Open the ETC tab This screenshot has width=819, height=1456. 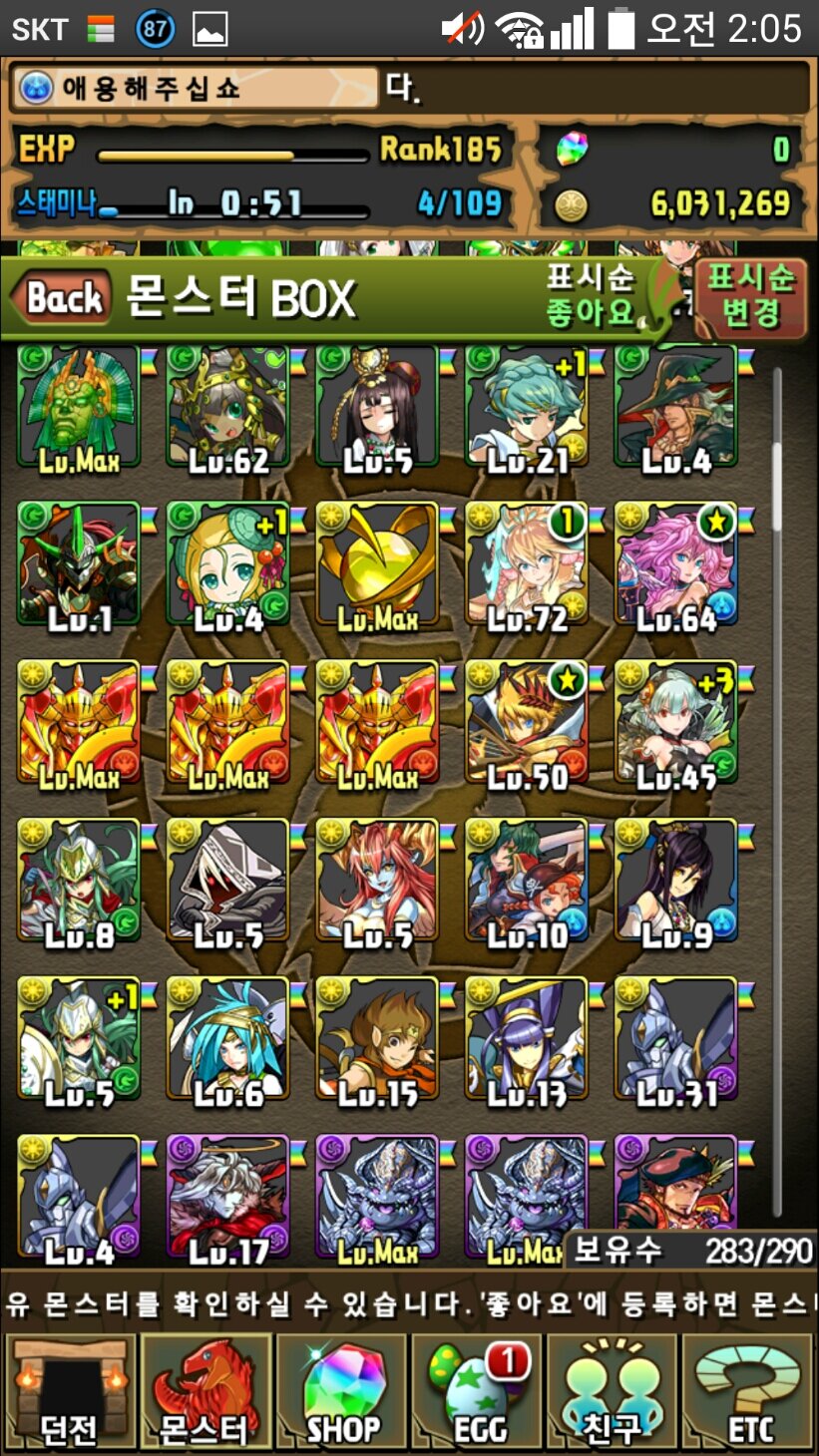click(x=750, y=1392)
